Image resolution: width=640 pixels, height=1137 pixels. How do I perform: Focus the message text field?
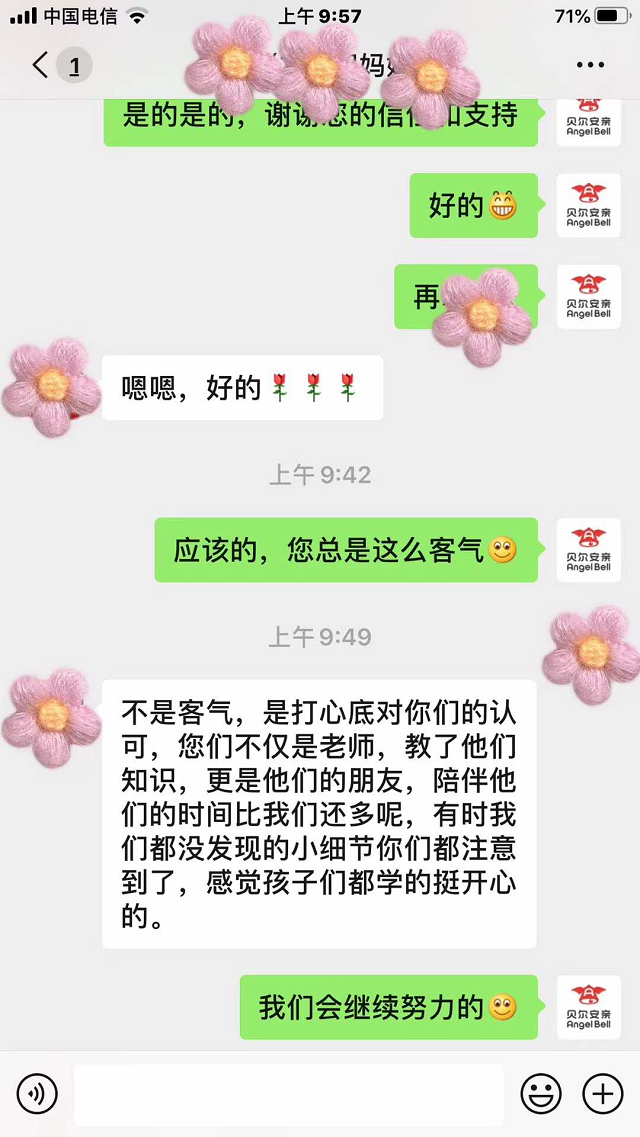[288, 1094]
